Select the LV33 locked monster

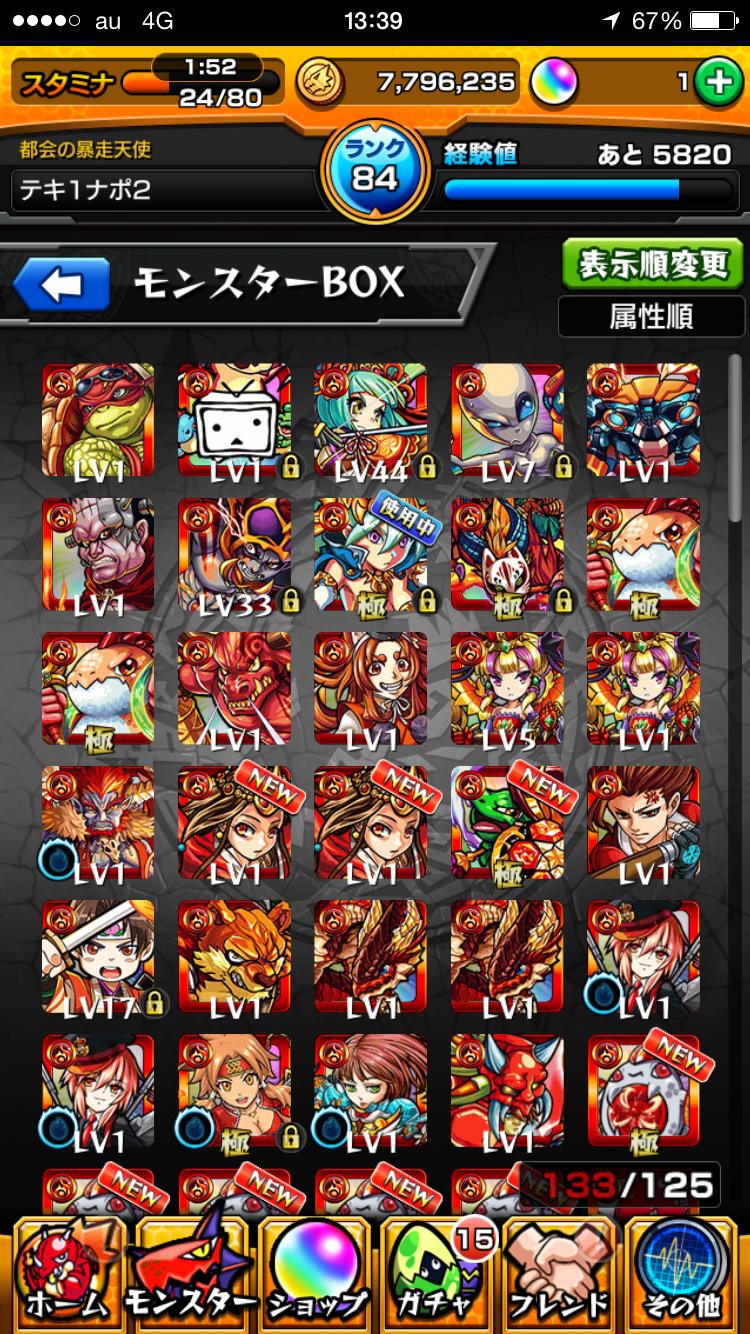click(x=235, y=554)
